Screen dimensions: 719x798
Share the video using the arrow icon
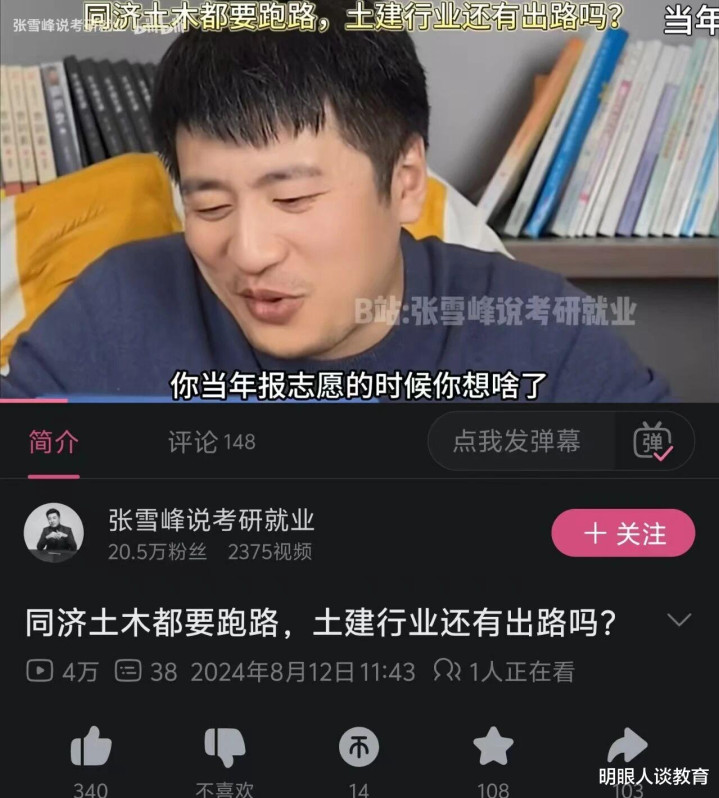(627, 745)
